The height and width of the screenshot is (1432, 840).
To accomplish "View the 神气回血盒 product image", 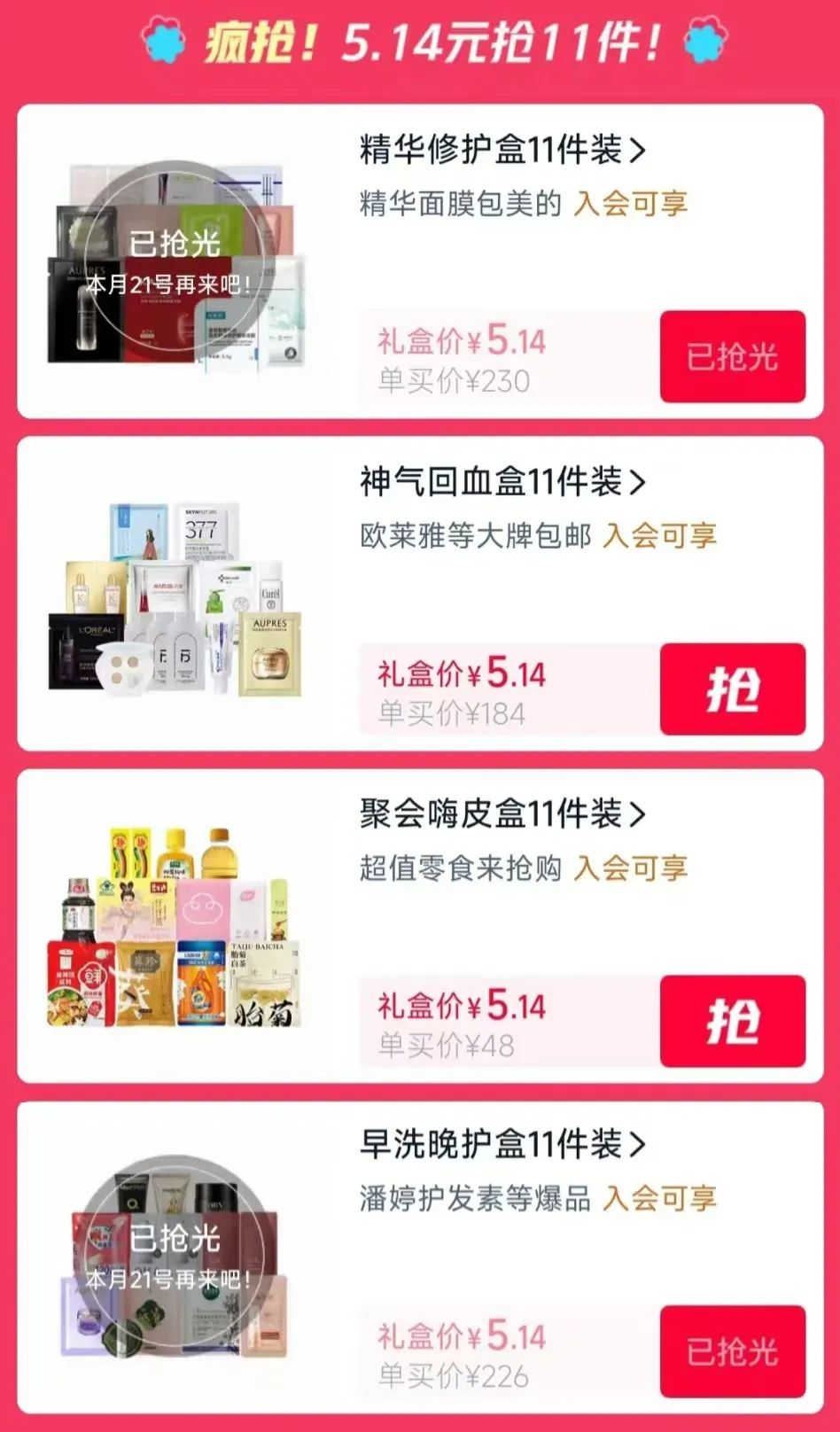I will tap(175, 599).
